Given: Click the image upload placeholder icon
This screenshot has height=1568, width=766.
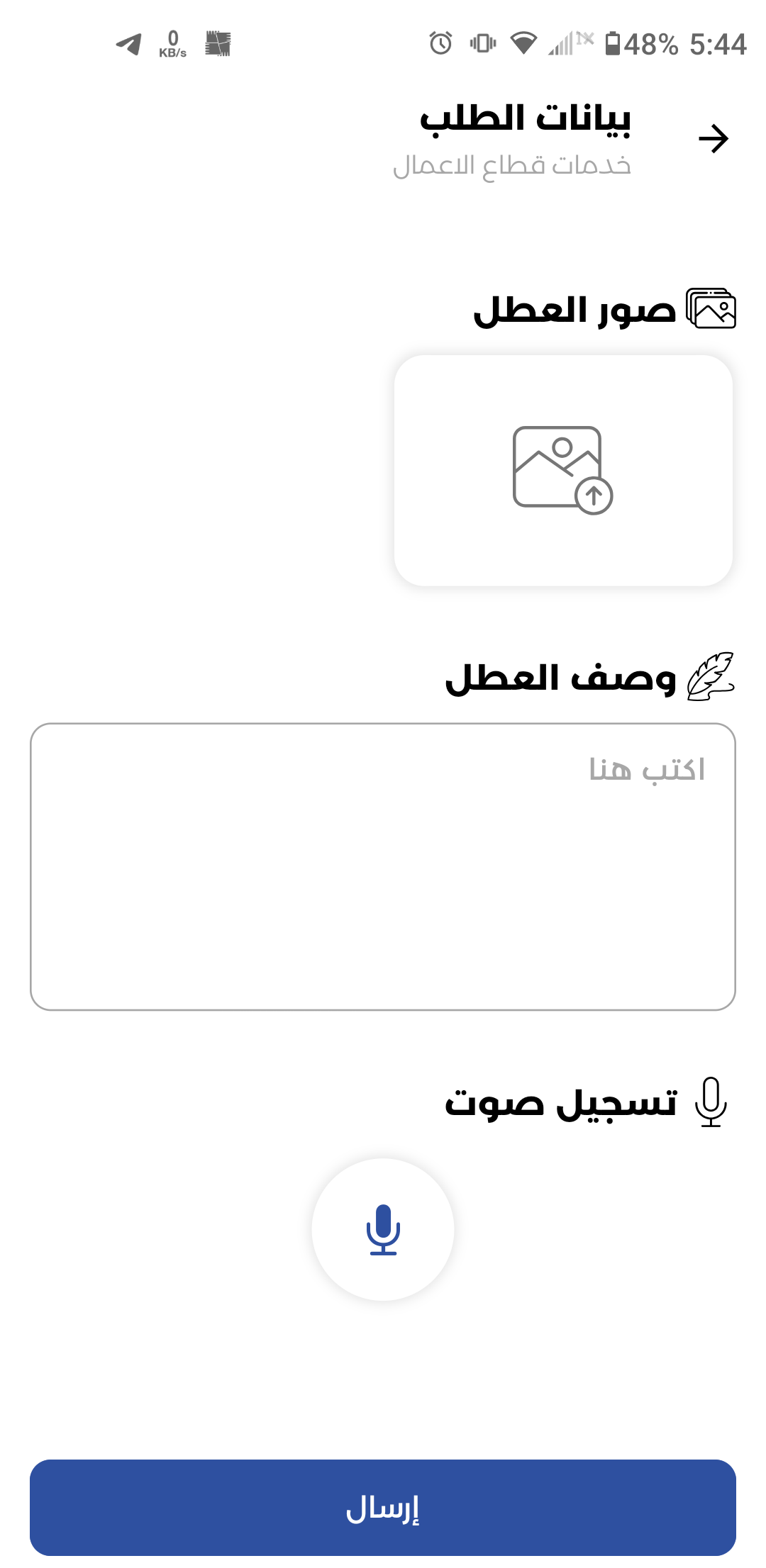Looking at the screenshot, I should coord(557,464).
